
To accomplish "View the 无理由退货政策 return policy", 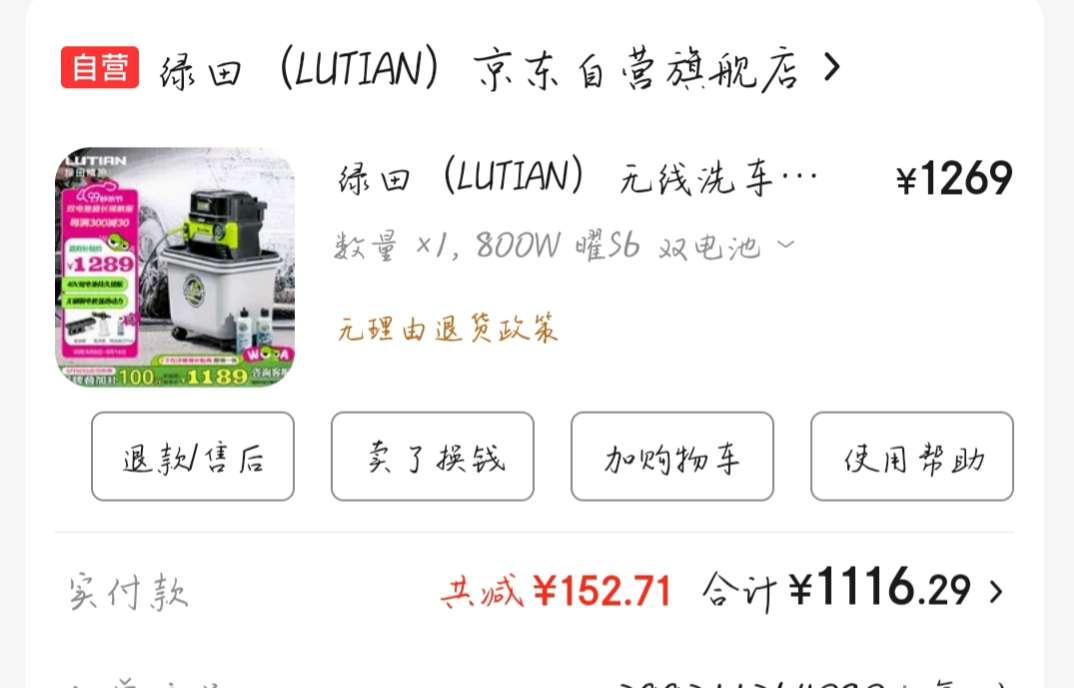I will pyautogui.click(x=448, y=329).
